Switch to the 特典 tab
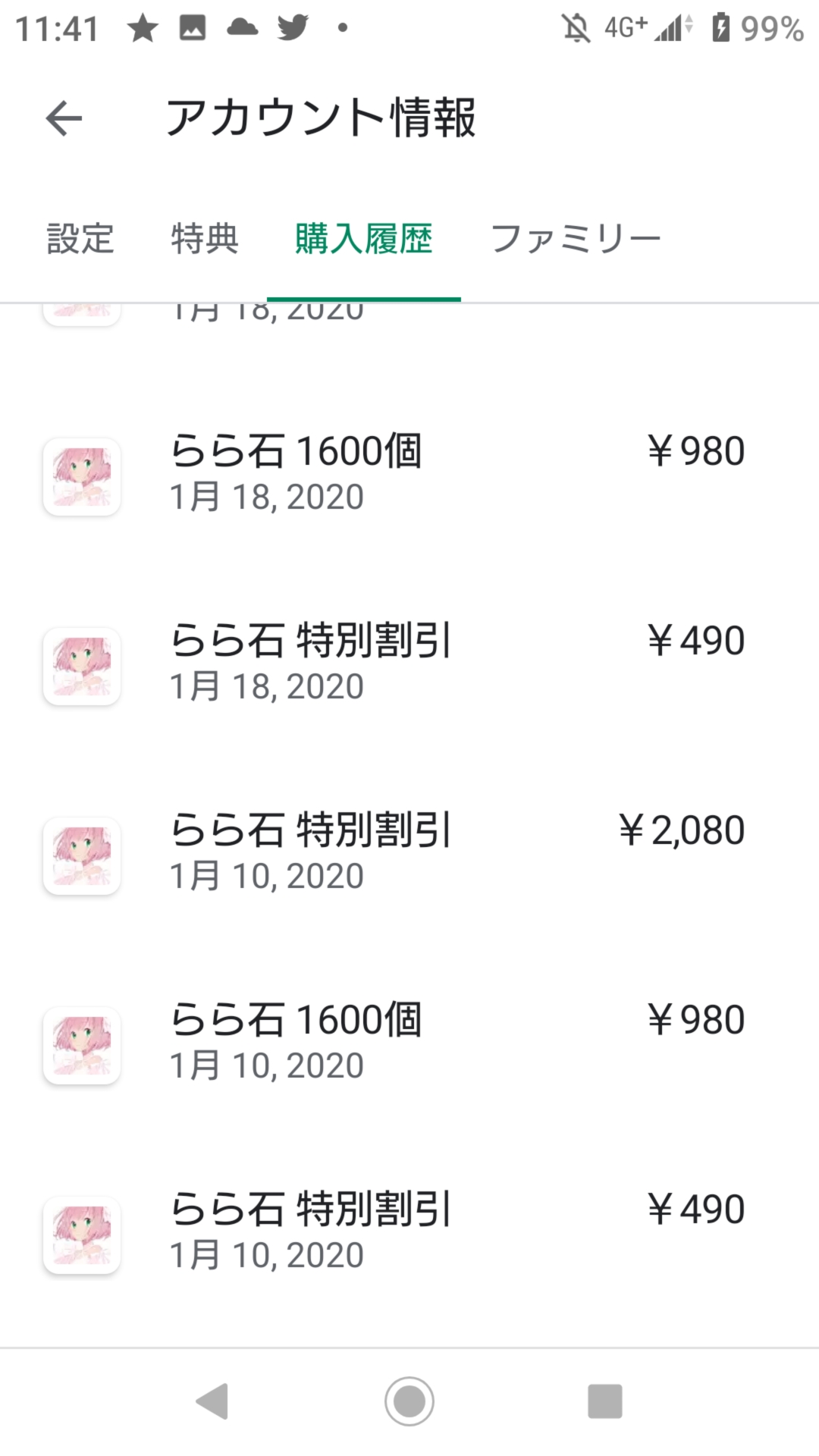 [205, 239]
